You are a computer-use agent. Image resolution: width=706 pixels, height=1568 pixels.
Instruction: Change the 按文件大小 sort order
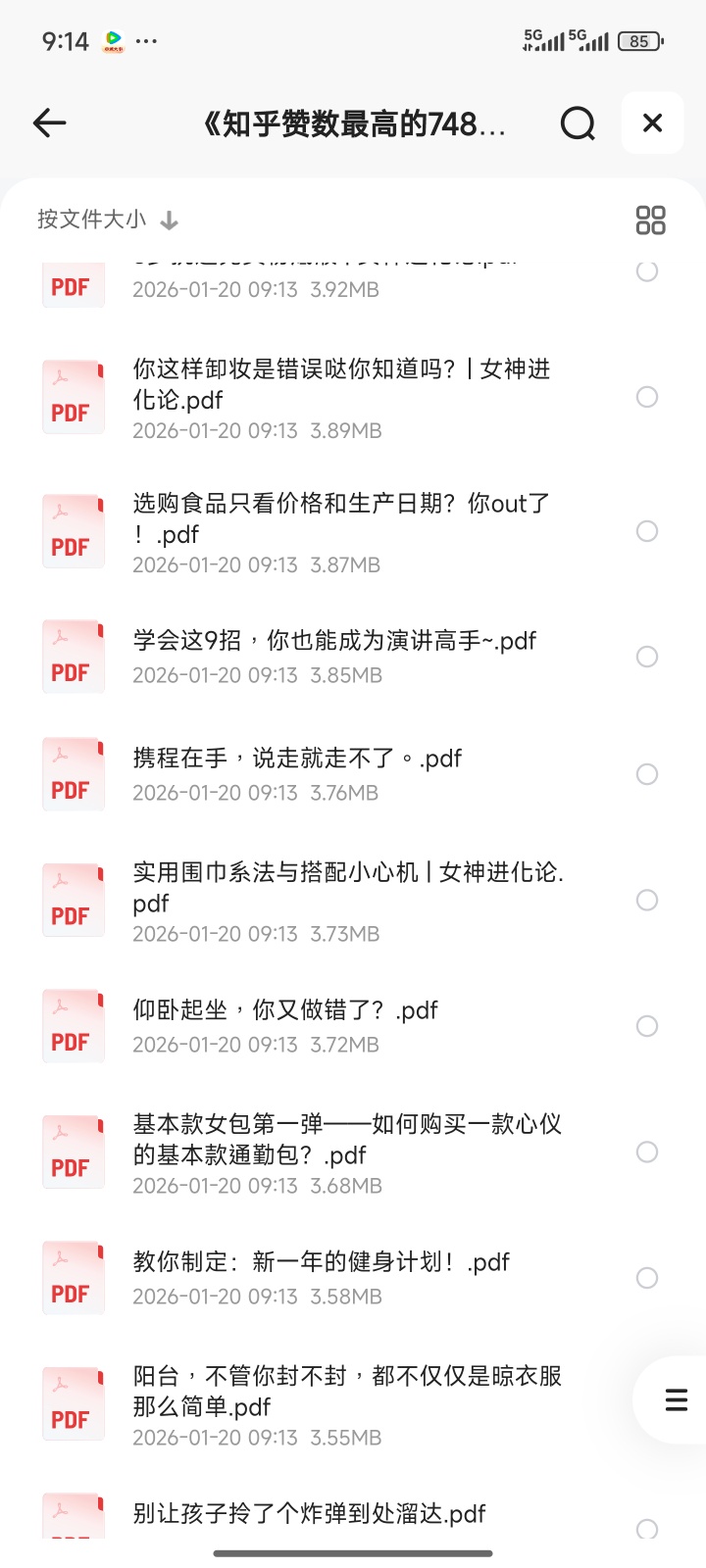108,220
